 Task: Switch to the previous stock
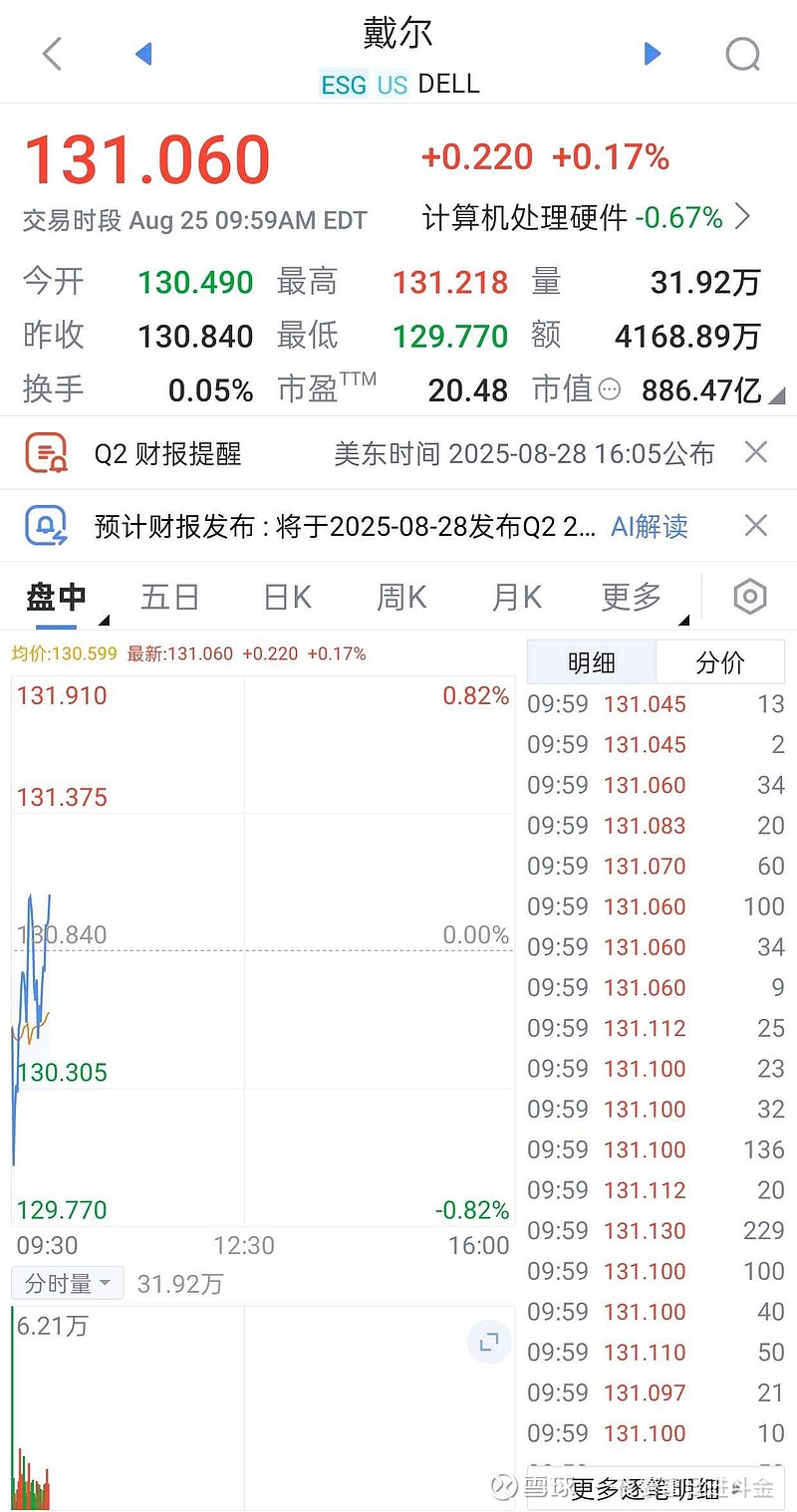(x=143, y=54)
